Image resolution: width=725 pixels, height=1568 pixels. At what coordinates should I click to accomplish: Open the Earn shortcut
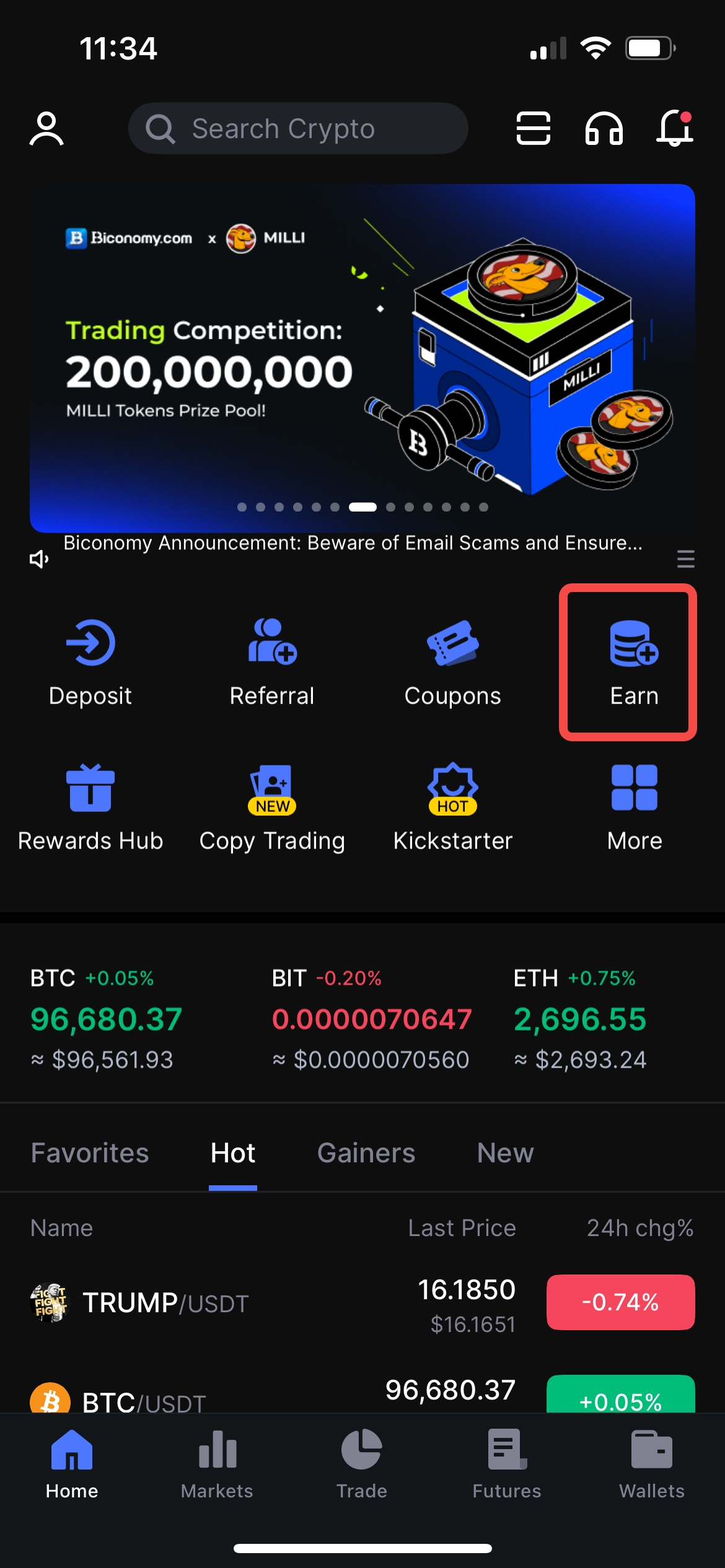634,663
